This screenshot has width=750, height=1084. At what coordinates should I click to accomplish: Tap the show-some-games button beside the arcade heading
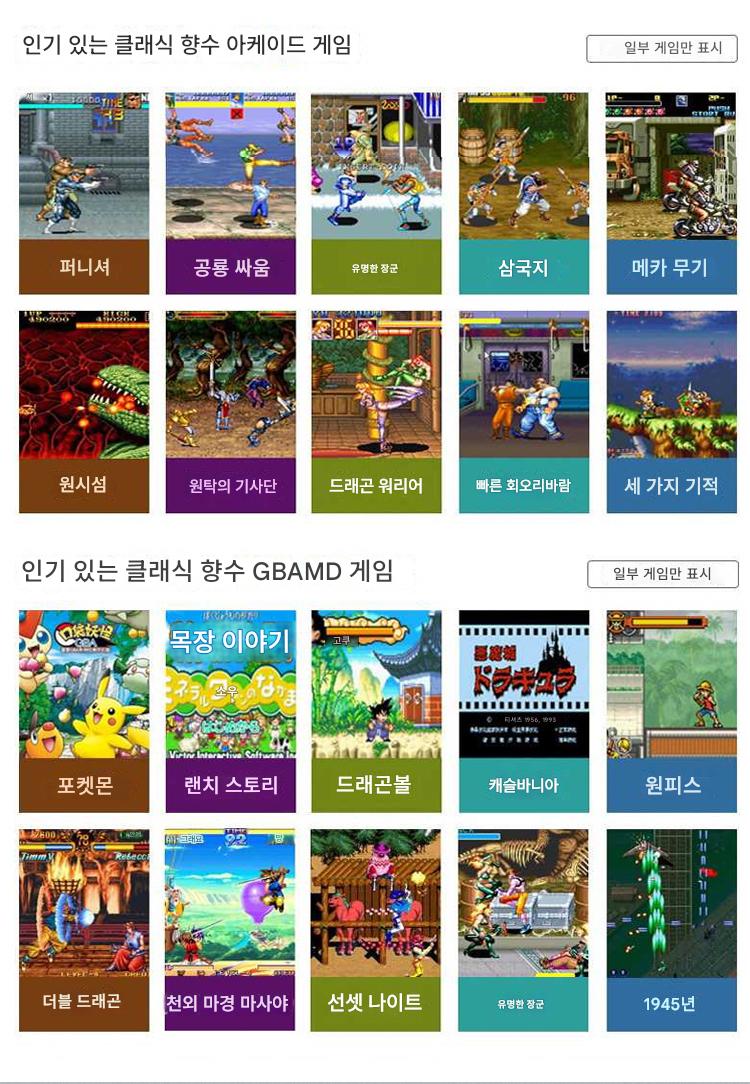pyautogui.click(x=662, y=48)
